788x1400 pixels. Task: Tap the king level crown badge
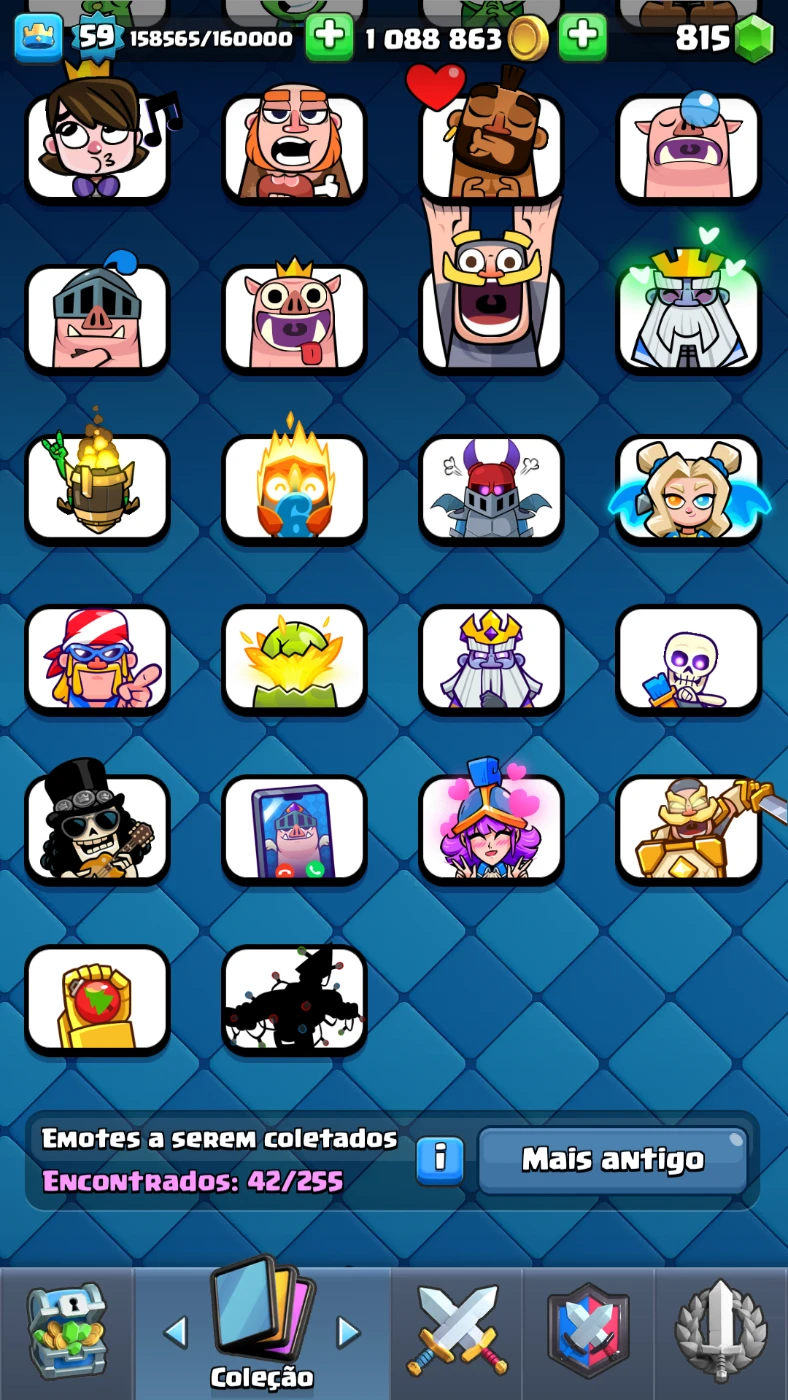coord(38,38)
